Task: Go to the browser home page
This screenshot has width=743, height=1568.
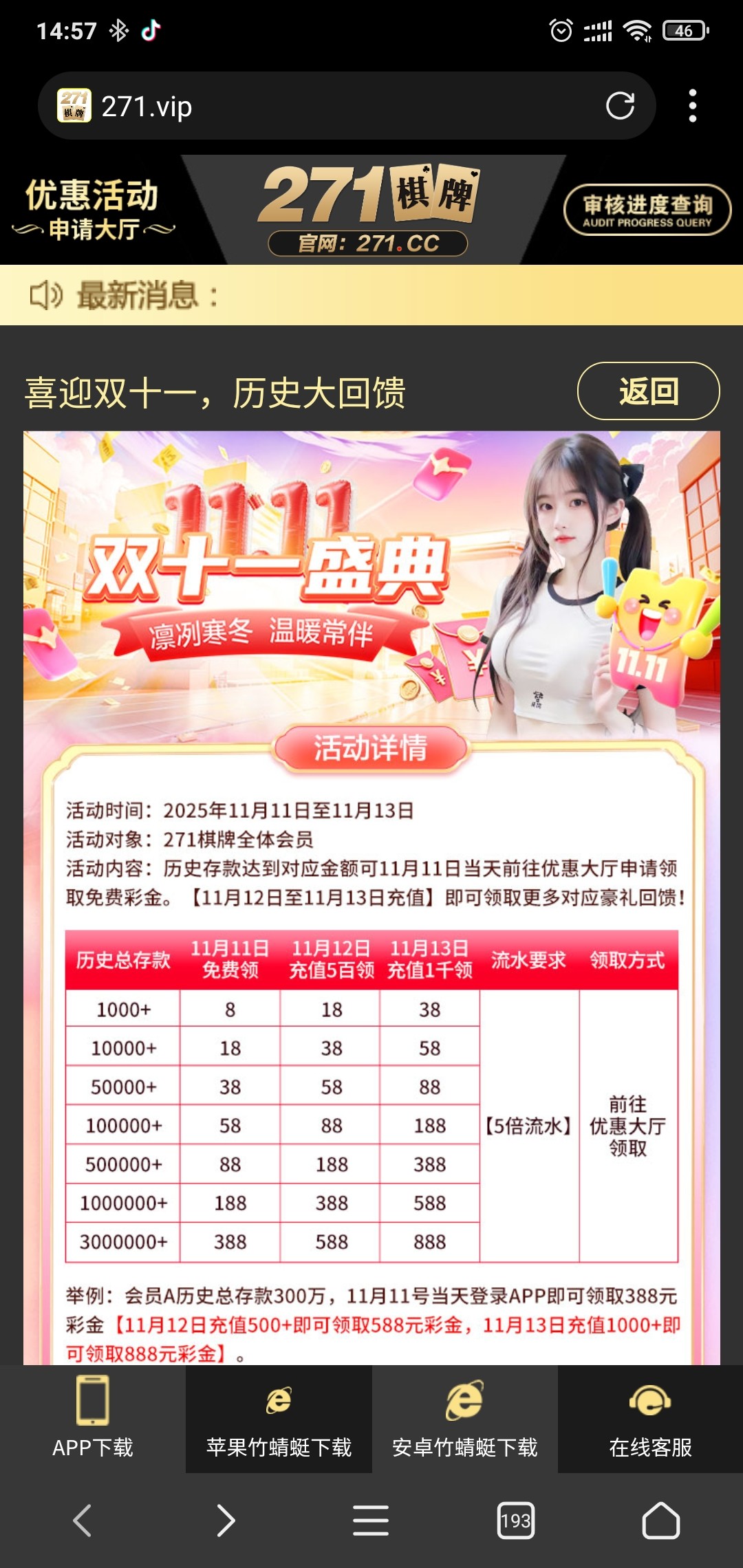Action: point(660,1521)
